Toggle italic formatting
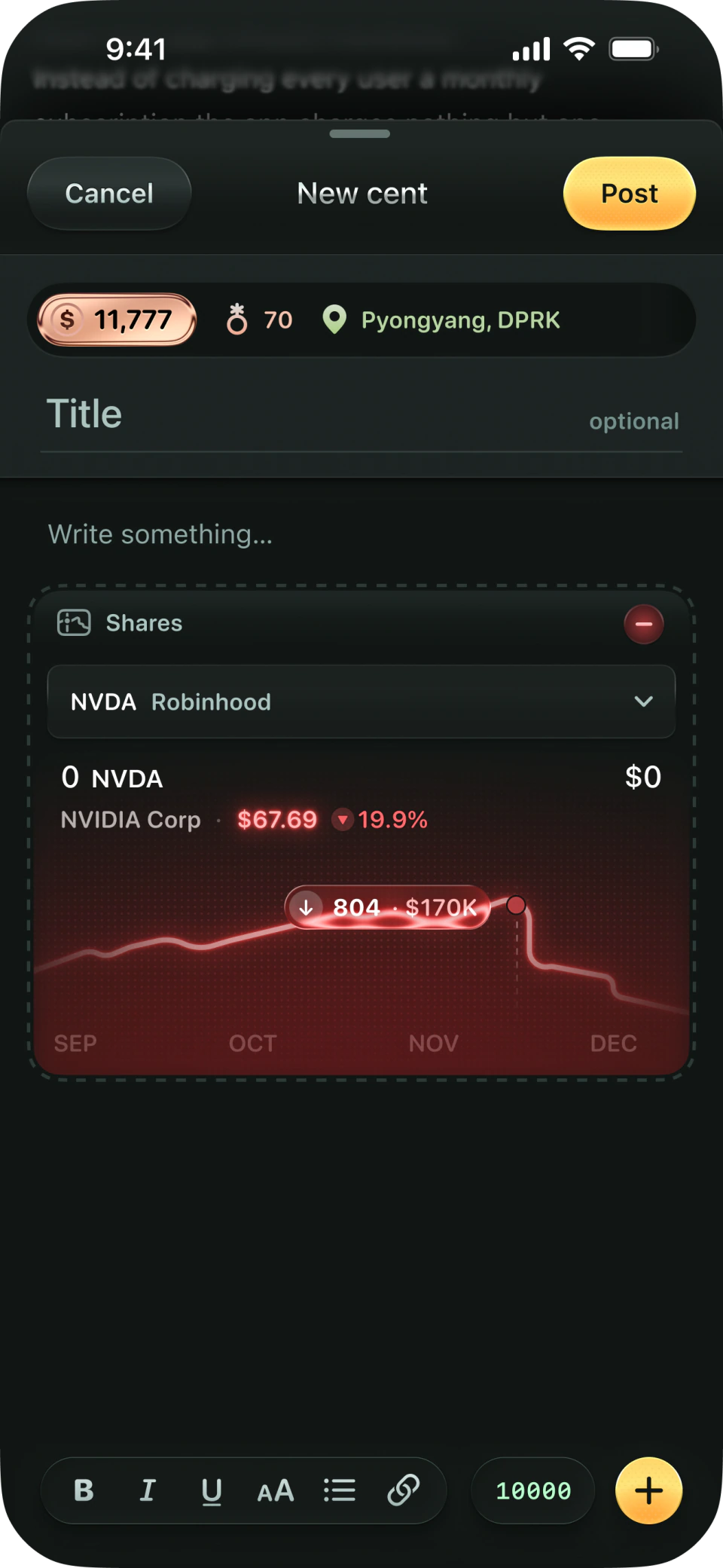 click(148, 1490)
